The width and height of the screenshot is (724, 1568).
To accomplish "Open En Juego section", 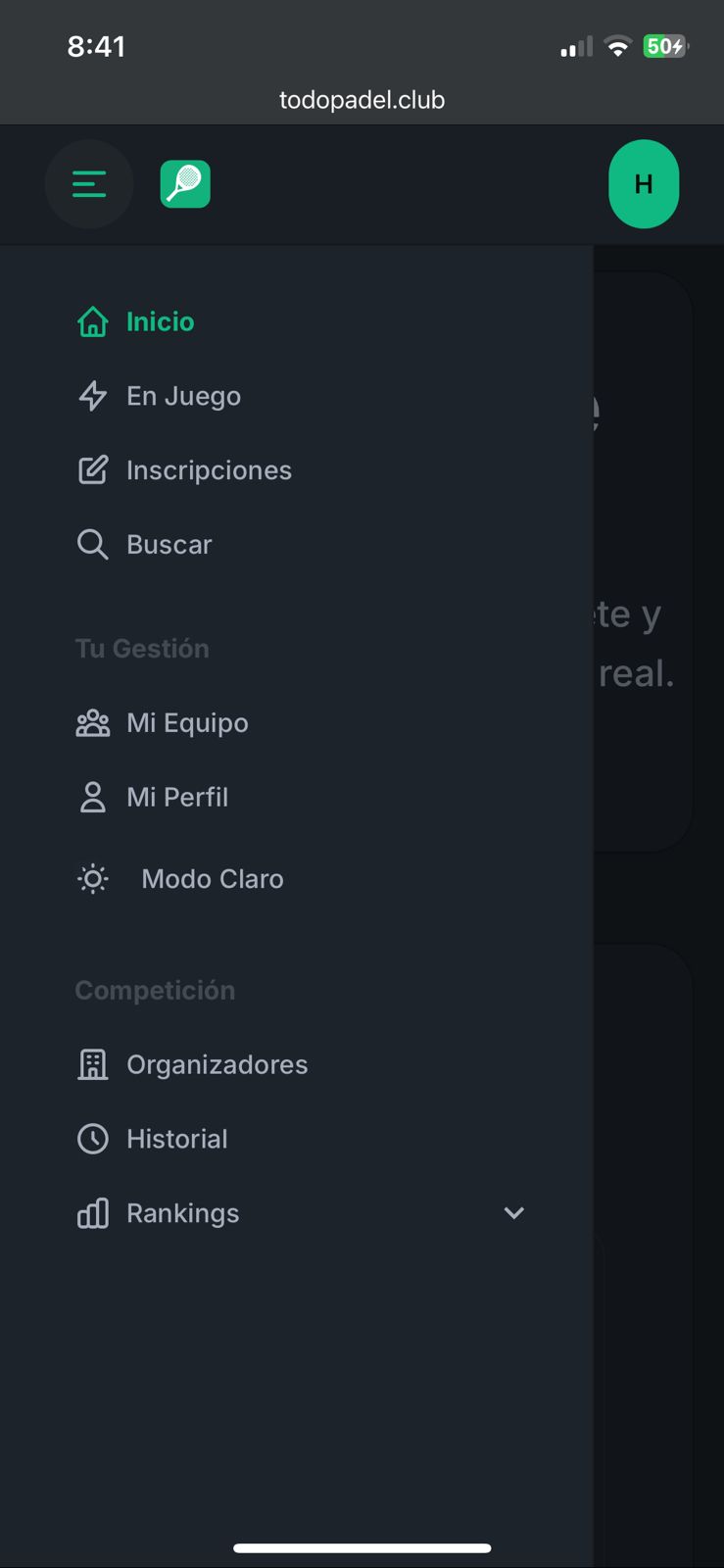I will coord(183,396).
